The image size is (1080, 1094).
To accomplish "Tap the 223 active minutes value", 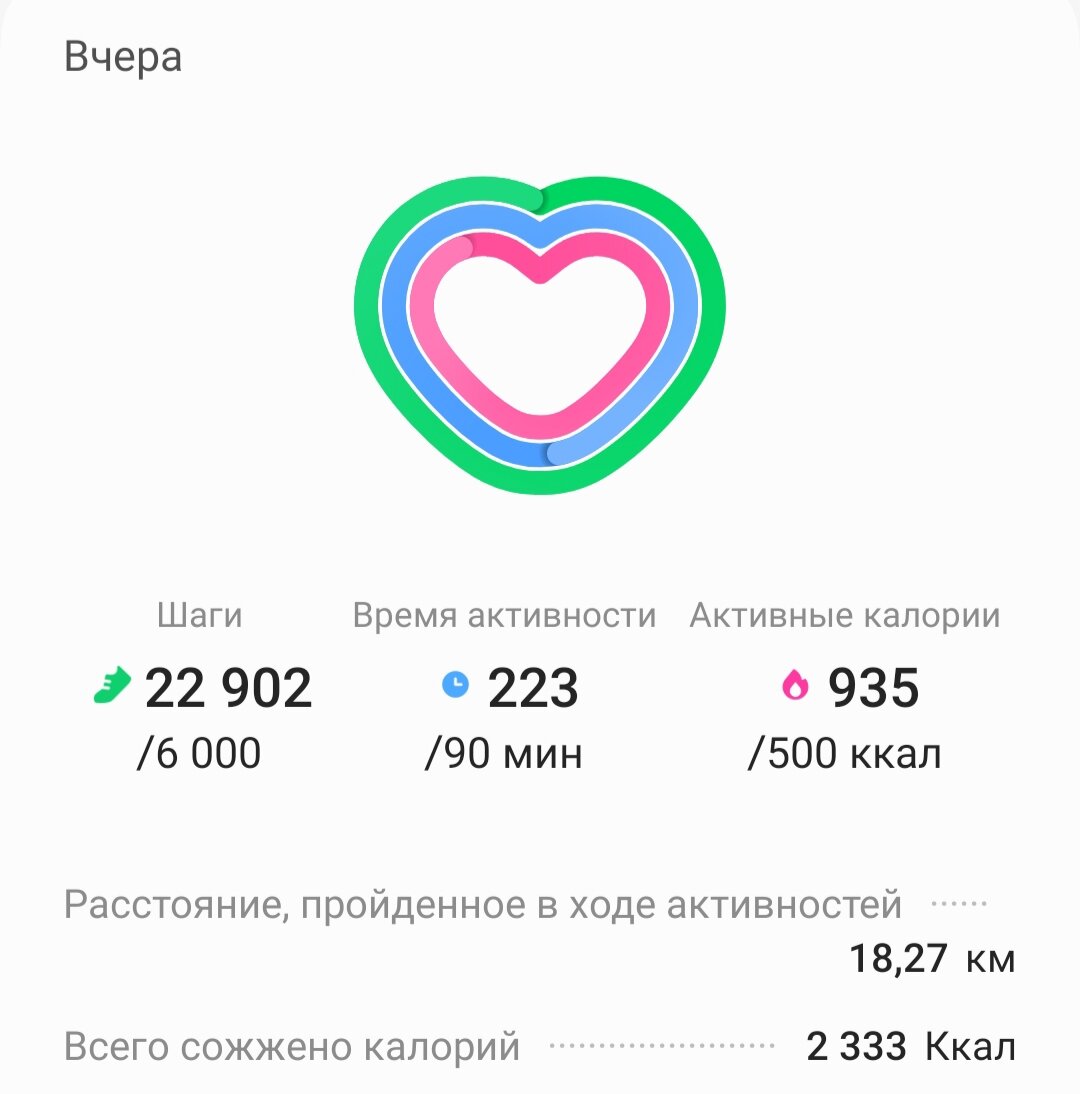I will pyautogui.click(x=534, y=686).
